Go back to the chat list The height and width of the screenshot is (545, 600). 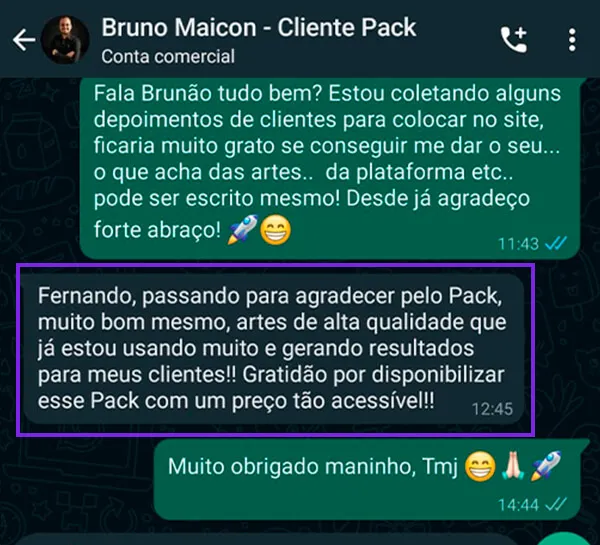point(24,40)
